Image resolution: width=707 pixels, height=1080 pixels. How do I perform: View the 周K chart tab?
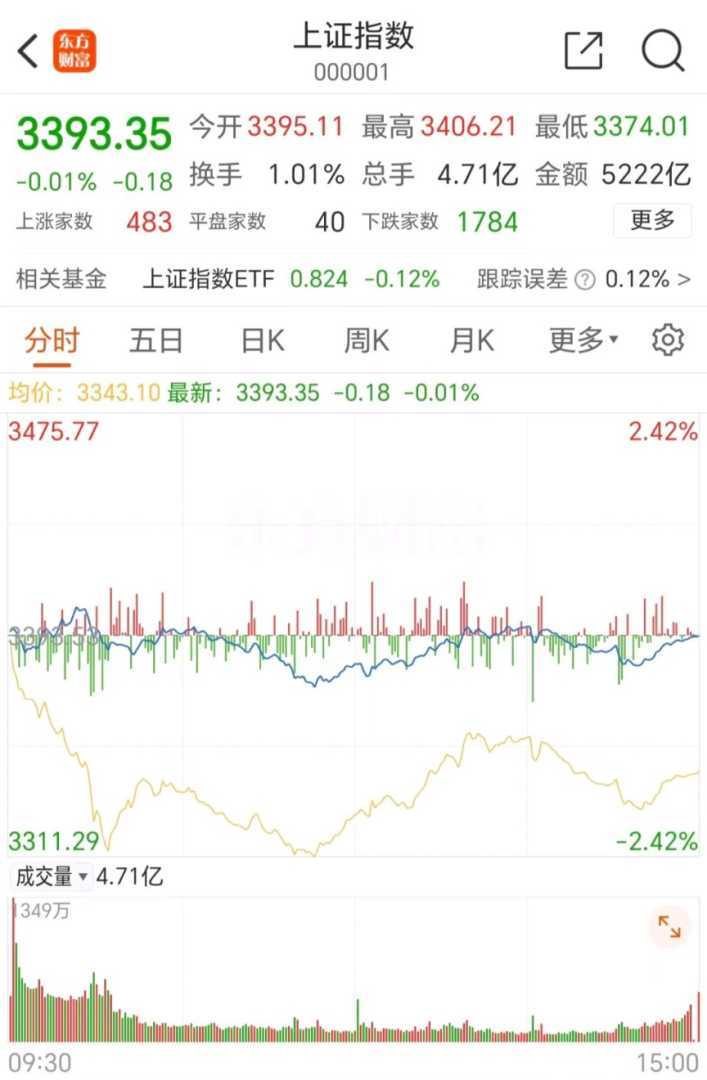[366, 341]
